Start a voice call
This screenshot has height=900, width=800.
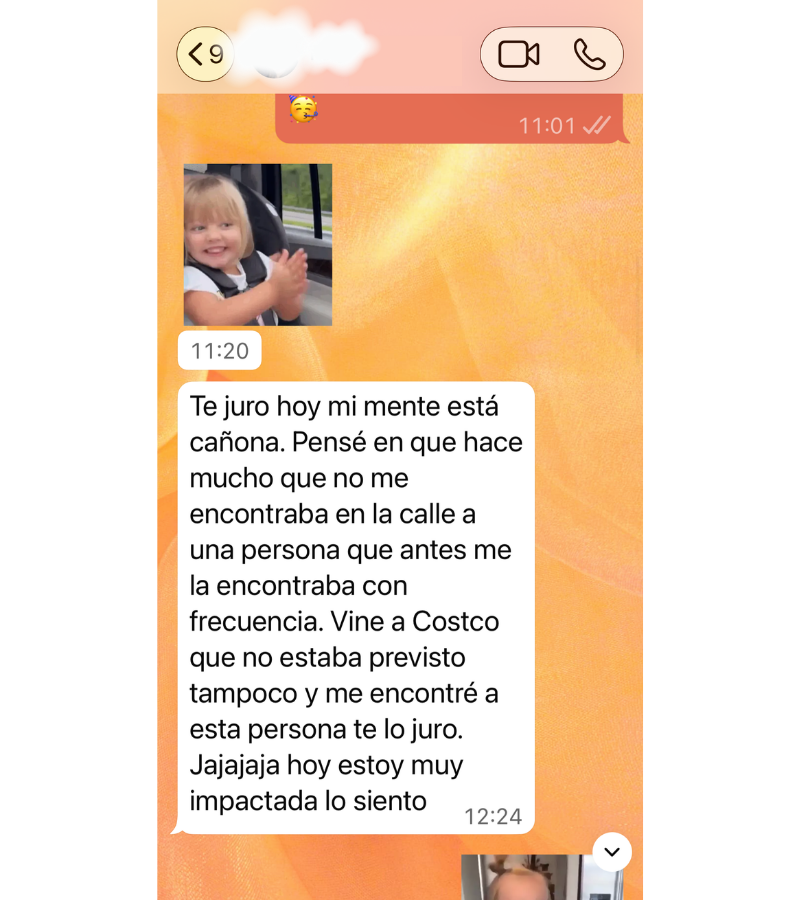(589, 54)
